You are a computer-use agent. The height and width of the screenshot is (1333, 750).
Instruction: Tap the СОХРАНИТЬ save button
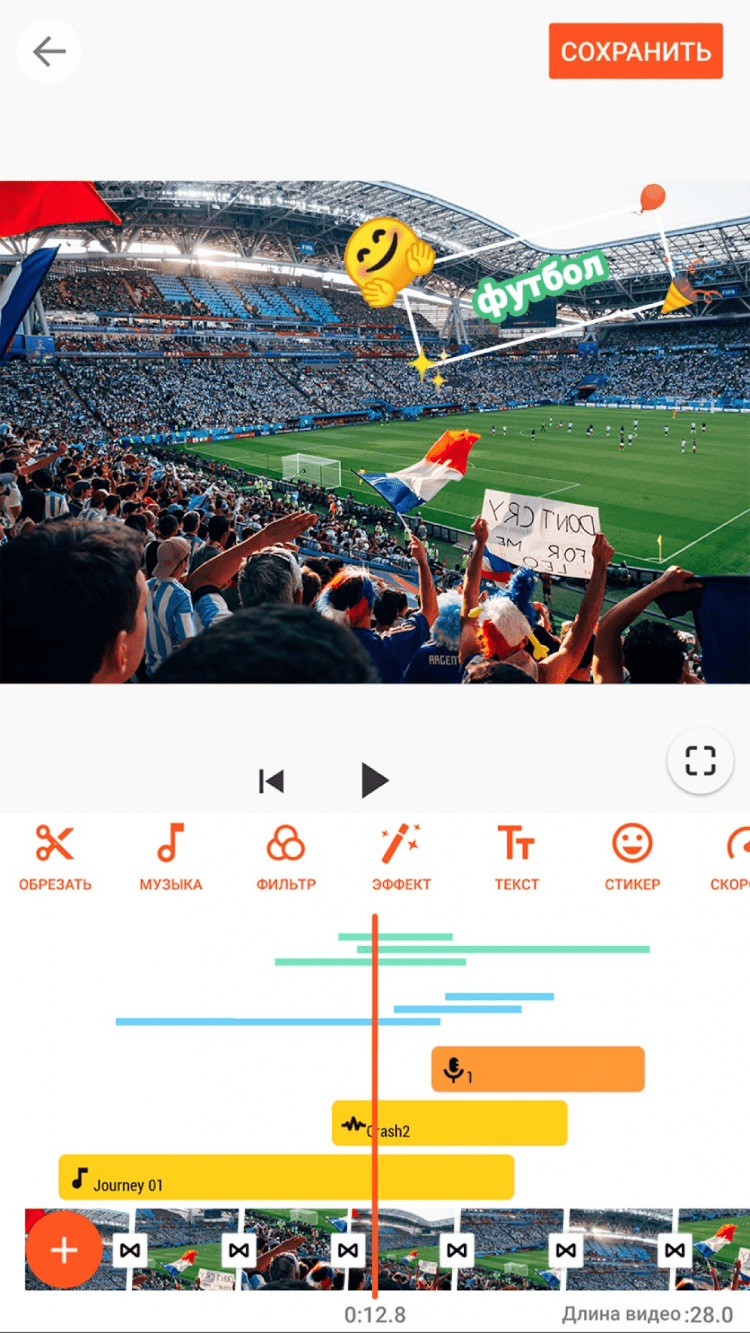point(635,51)
